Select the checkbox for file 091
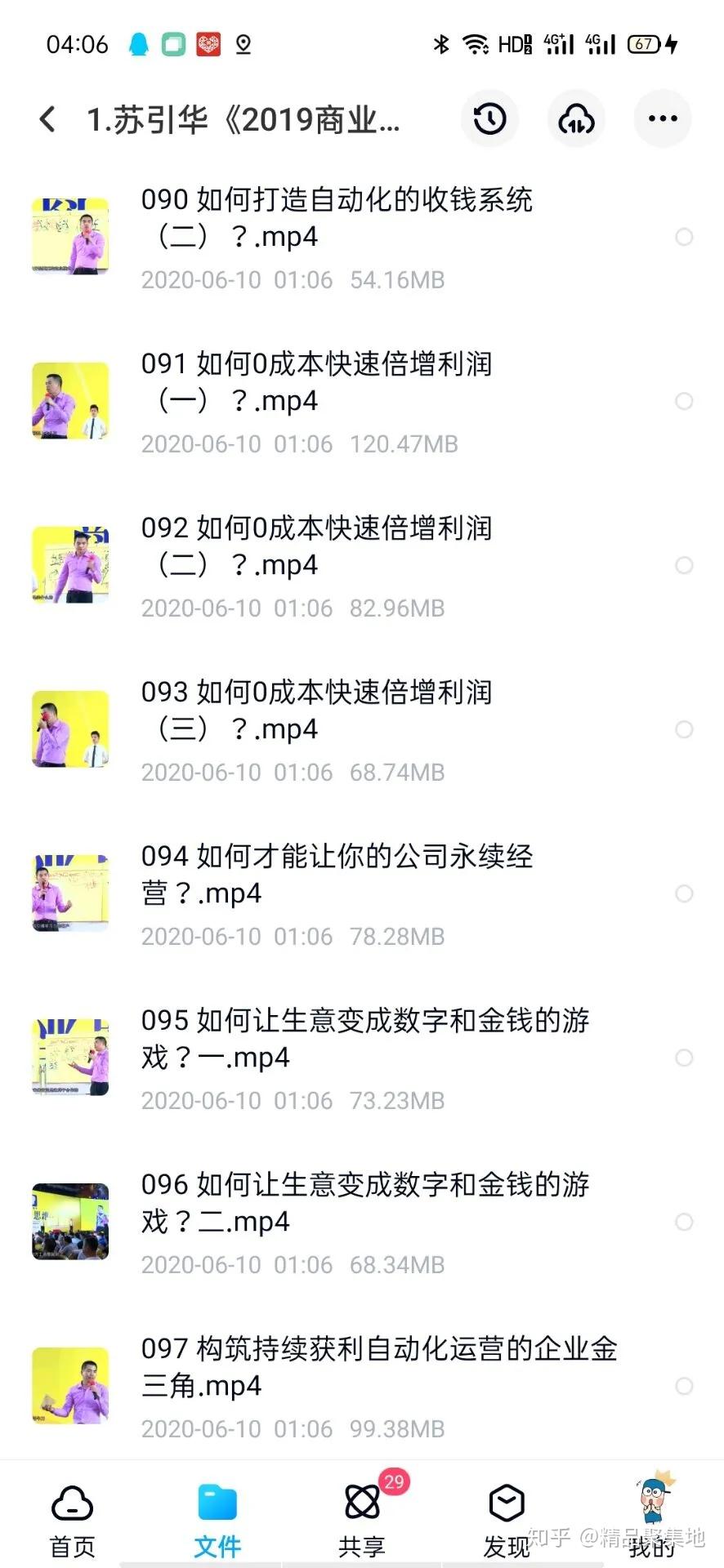 (x=684, y=401)
